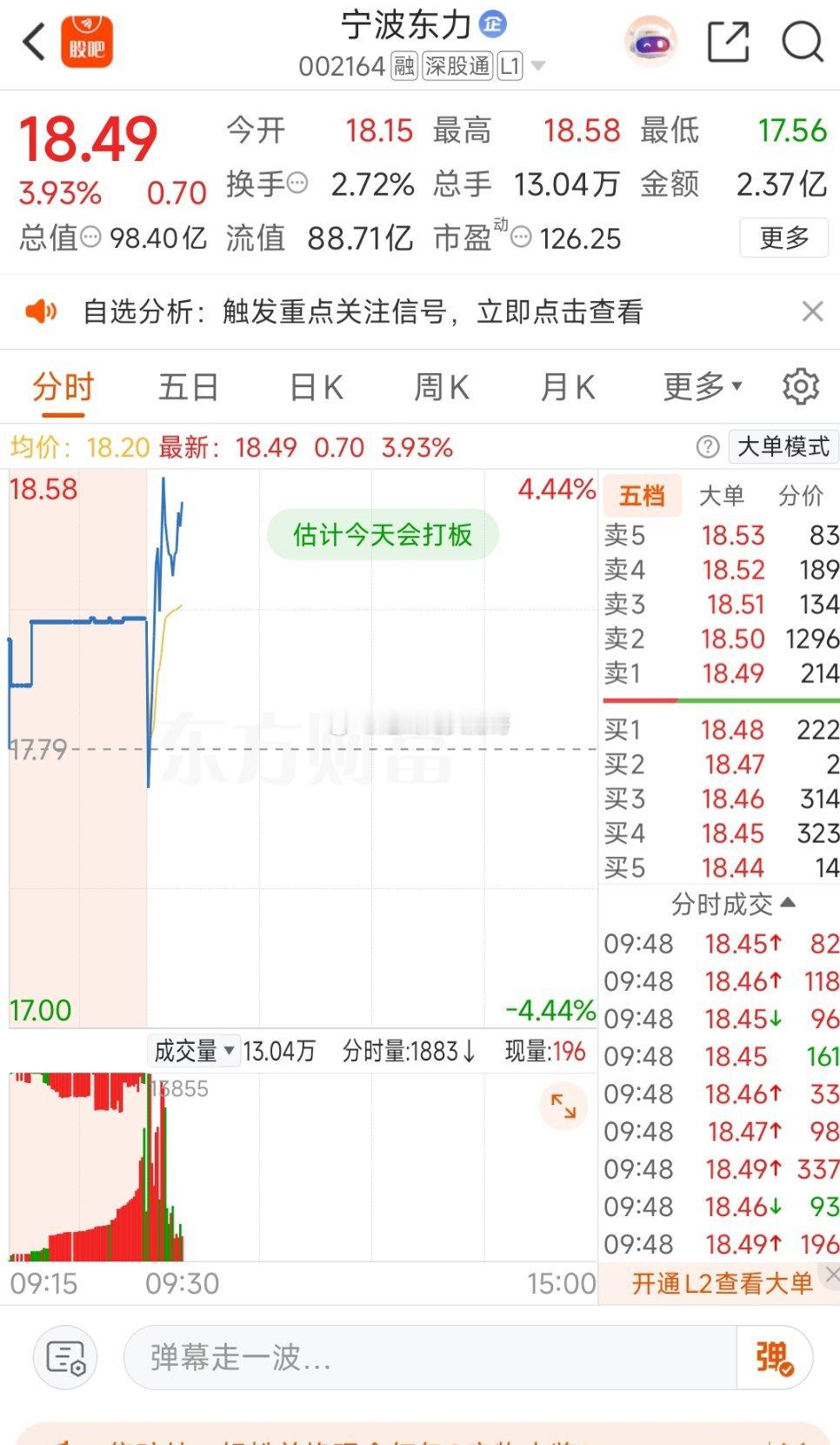Tap the speaker announcement icon

pyautogui.click(x=40, y=311)
